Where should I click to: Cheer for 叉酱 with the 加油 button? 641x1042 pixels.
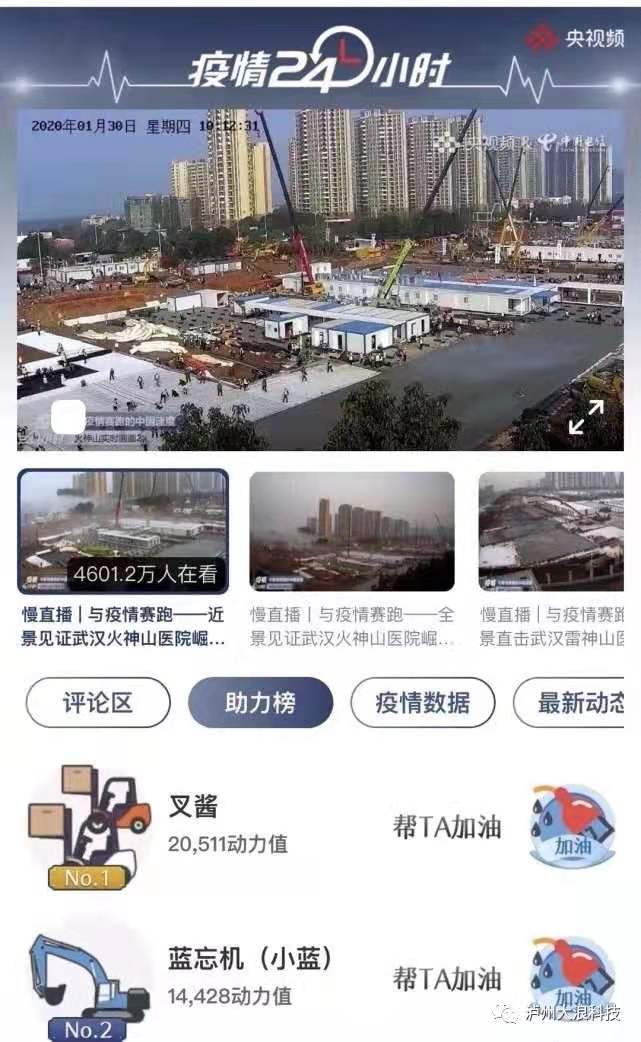[572, 826]
